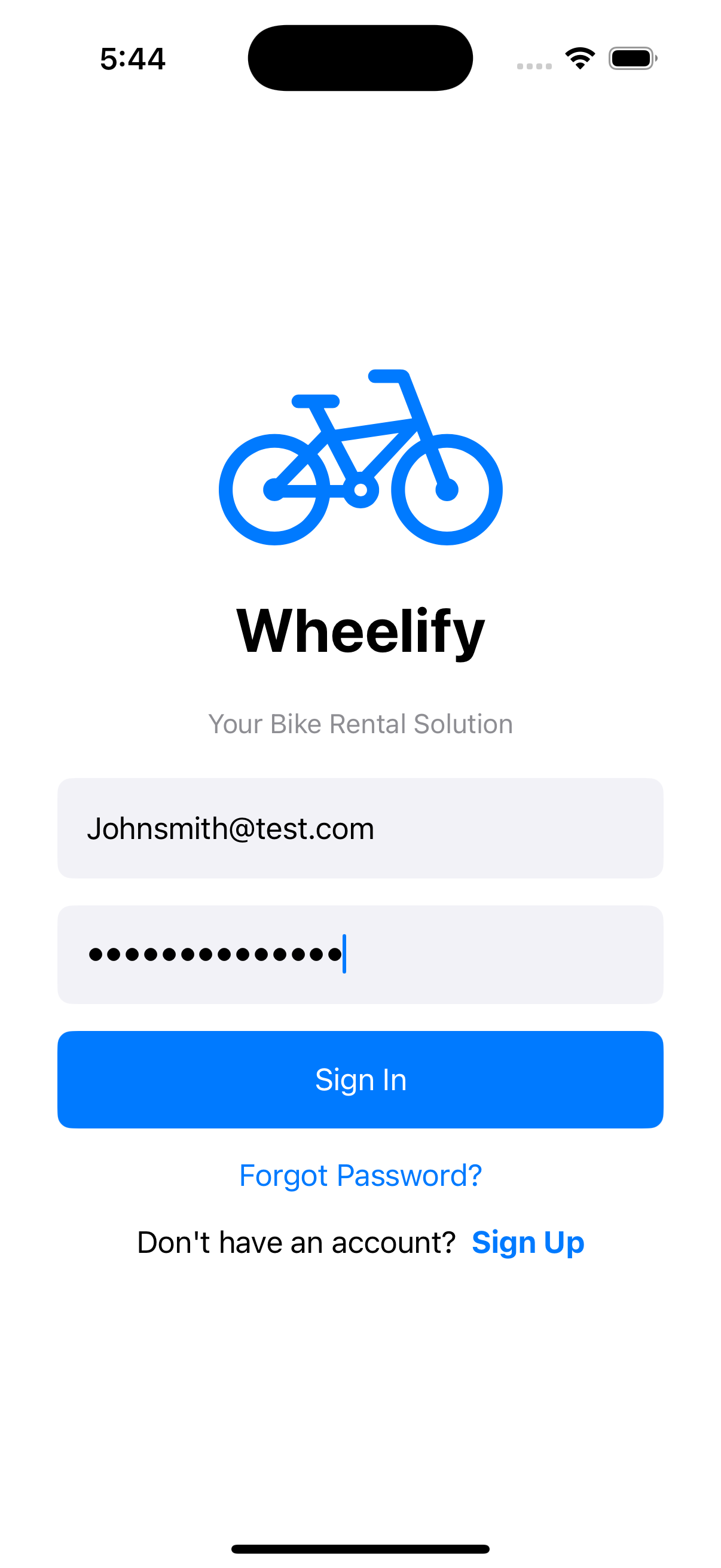This screenshot has width=721, height=1568.
Task: Focus the password field
Action: pos(360,954)
